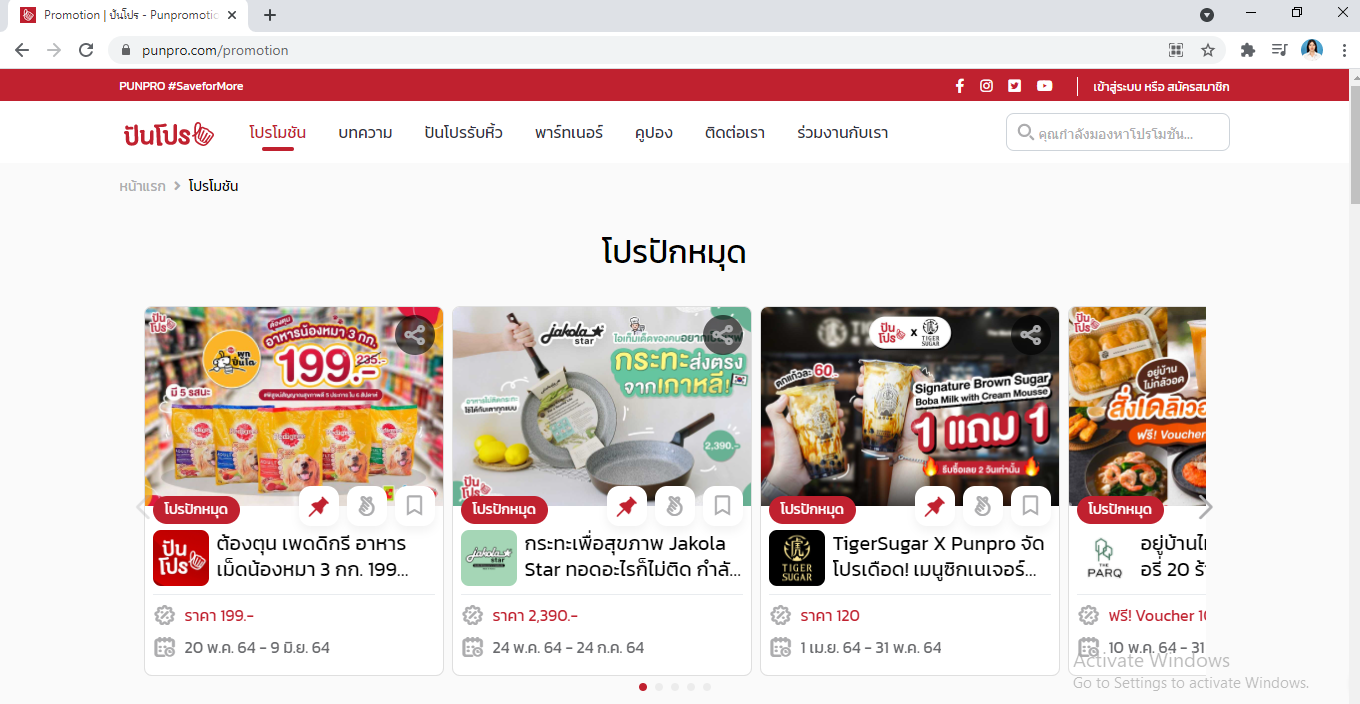Viewport: 1360px width, 704px height.
Task: Go to the บทความ section
Action: tap(365, 133)
